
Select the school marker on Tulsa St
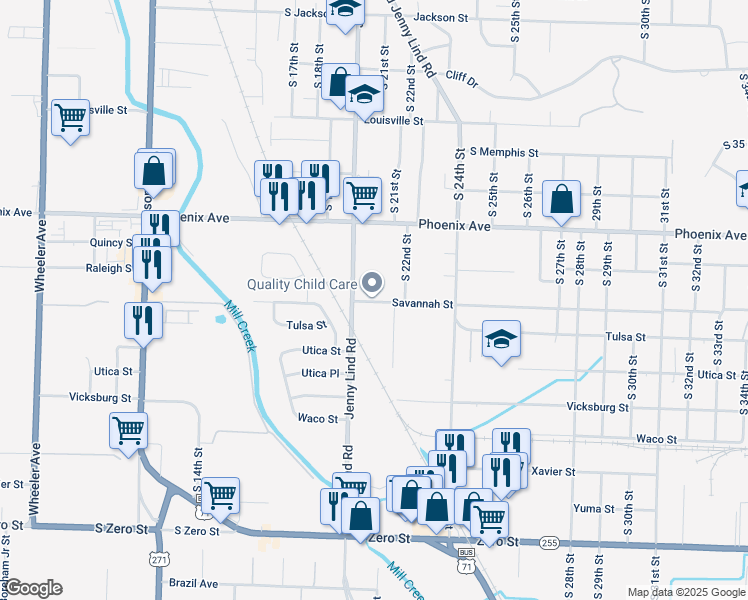tap(501, 340)
